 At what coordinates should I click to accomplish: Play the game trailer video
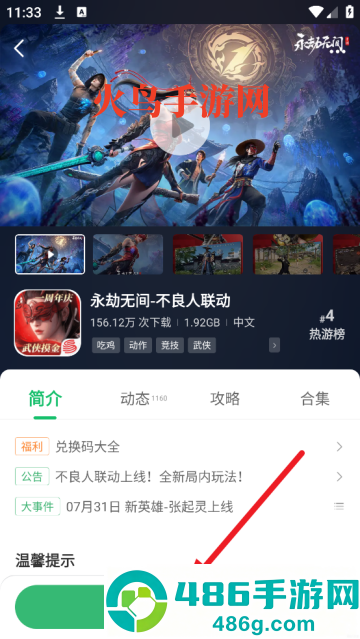(180, 128)
